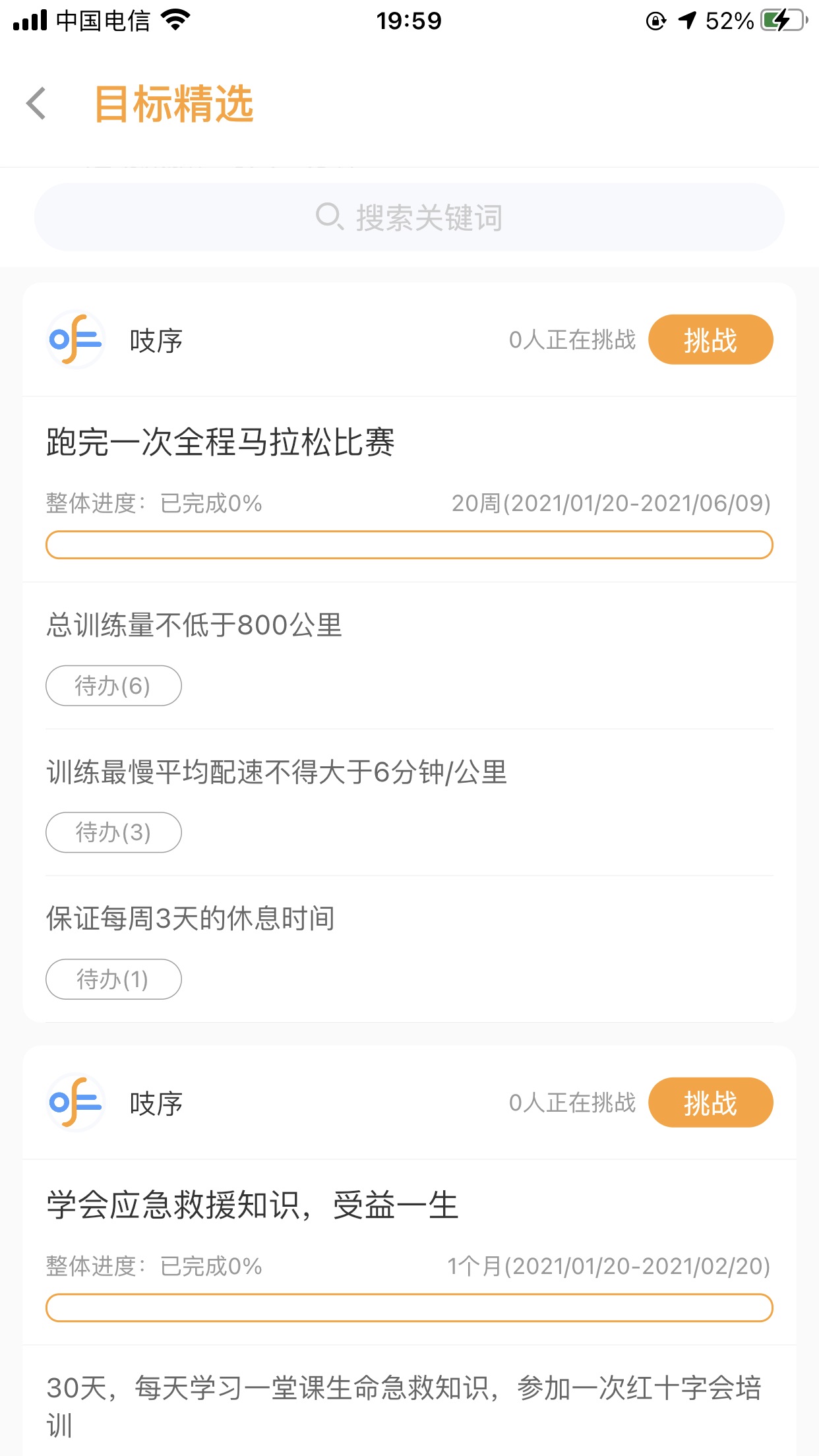Go back using the top-left arrow

pyautogui.click(x=37, y=104)
